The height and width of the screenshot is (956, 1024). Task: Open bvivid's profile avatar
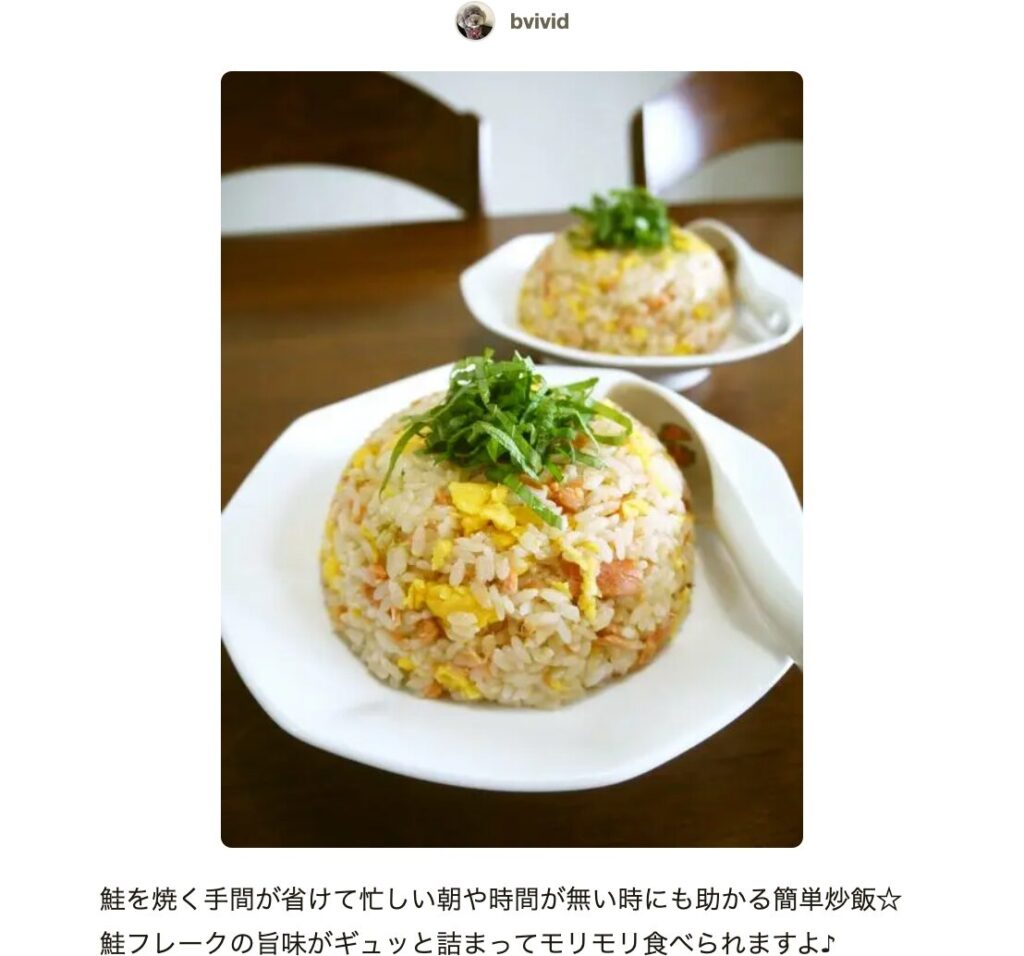pyautogui.click(x=475, y=21)
